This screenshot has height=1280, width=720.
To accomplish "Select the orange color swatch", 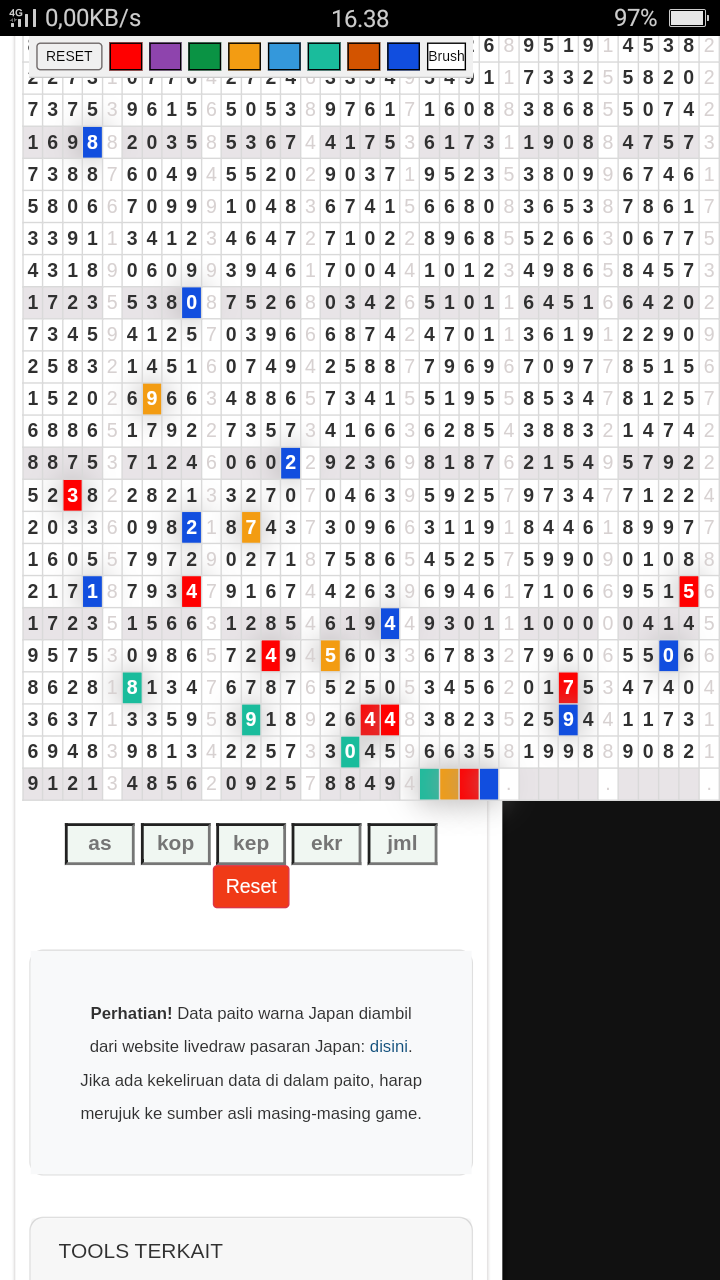I will [244, 56].
